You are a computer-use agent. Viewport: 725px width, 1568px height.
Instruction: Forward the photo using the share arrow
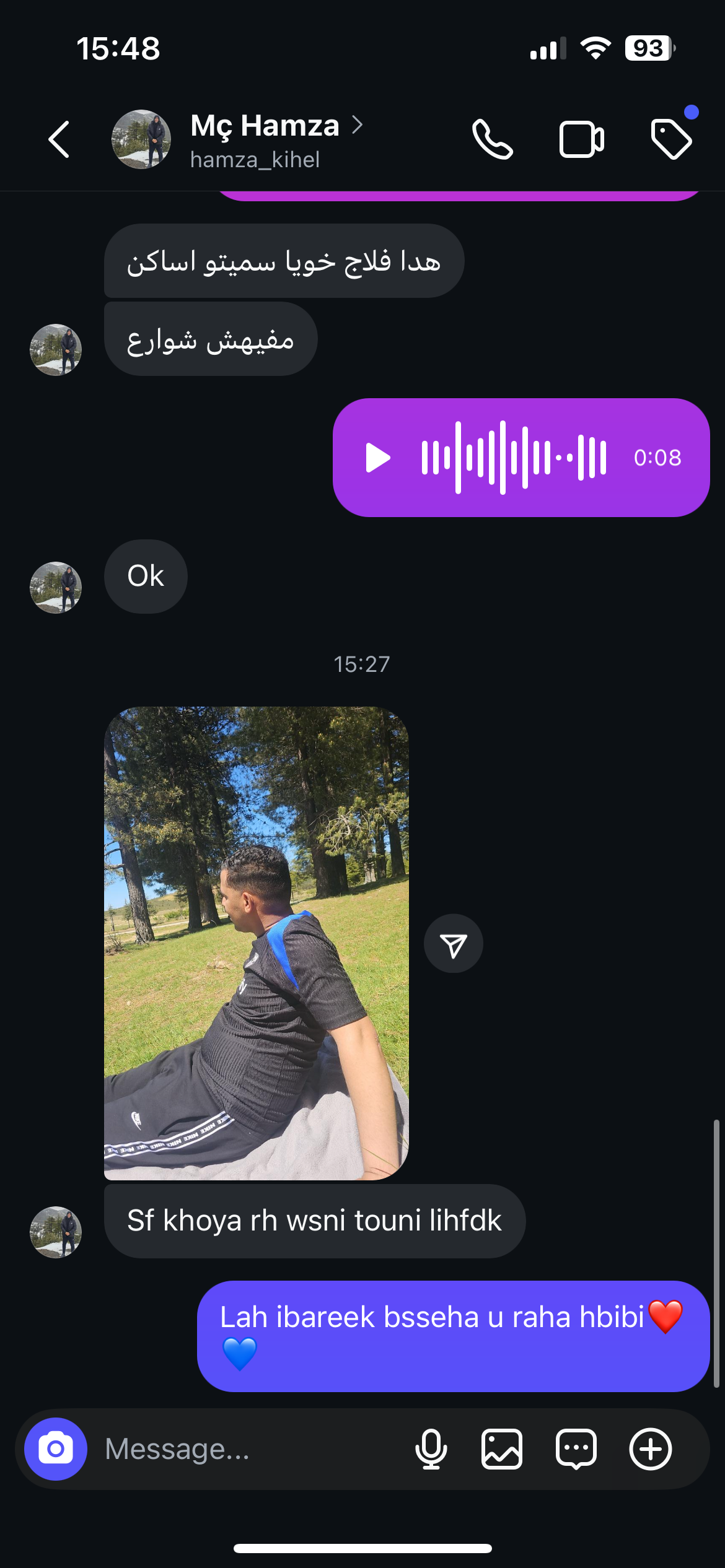(x=453, y=944)
